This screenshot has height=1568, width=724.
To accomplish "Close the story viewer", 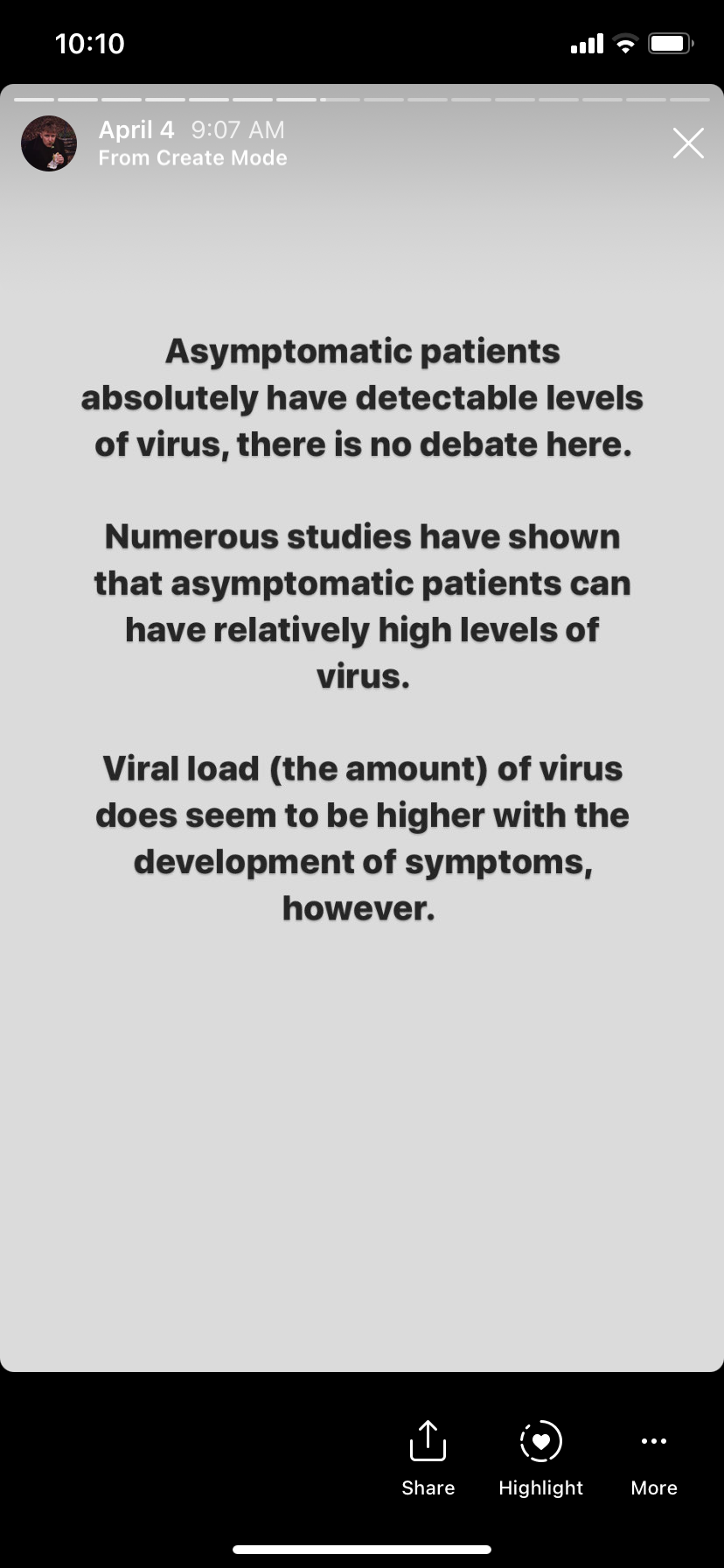I will (688, 143).
